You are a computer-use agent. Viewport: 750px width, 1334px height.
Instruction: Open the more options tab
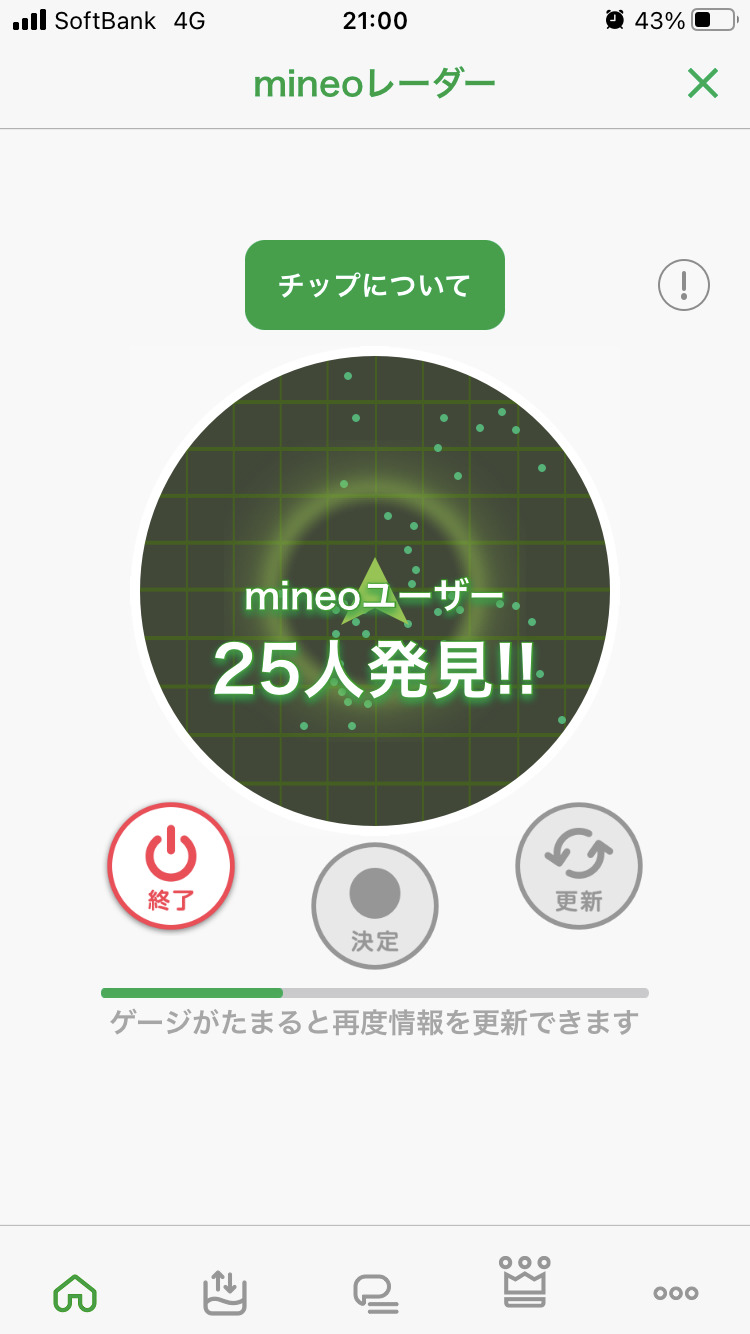pos(676,1293)
